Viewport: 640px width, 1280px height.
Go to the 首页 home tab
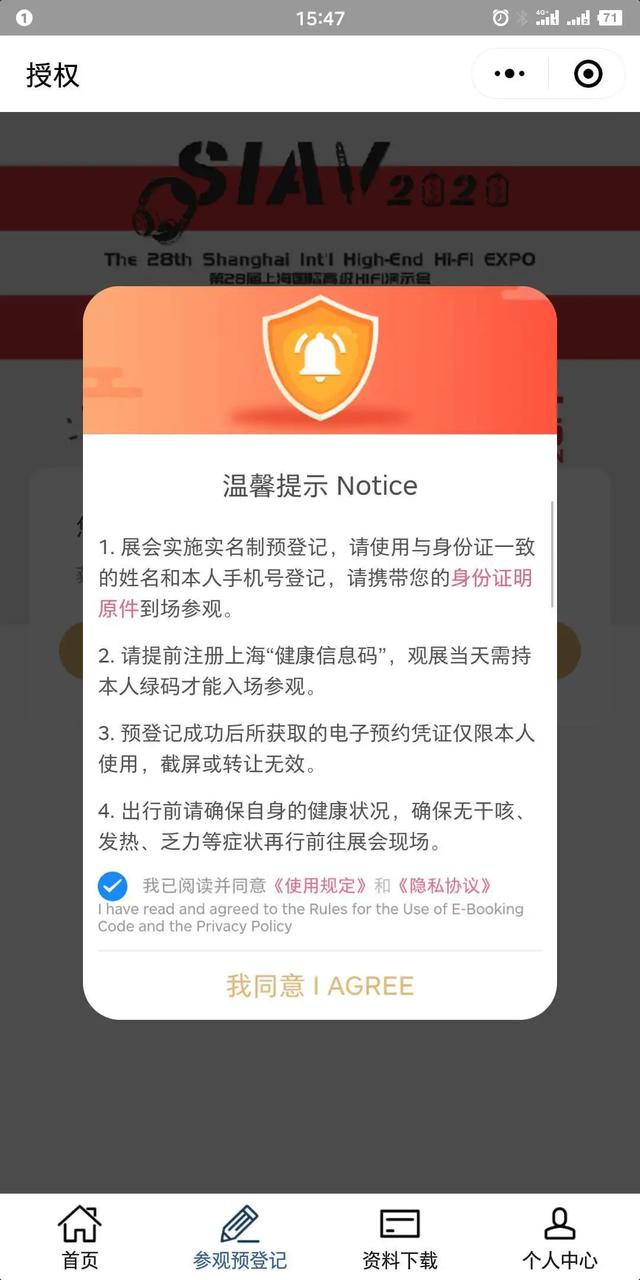80,1237
